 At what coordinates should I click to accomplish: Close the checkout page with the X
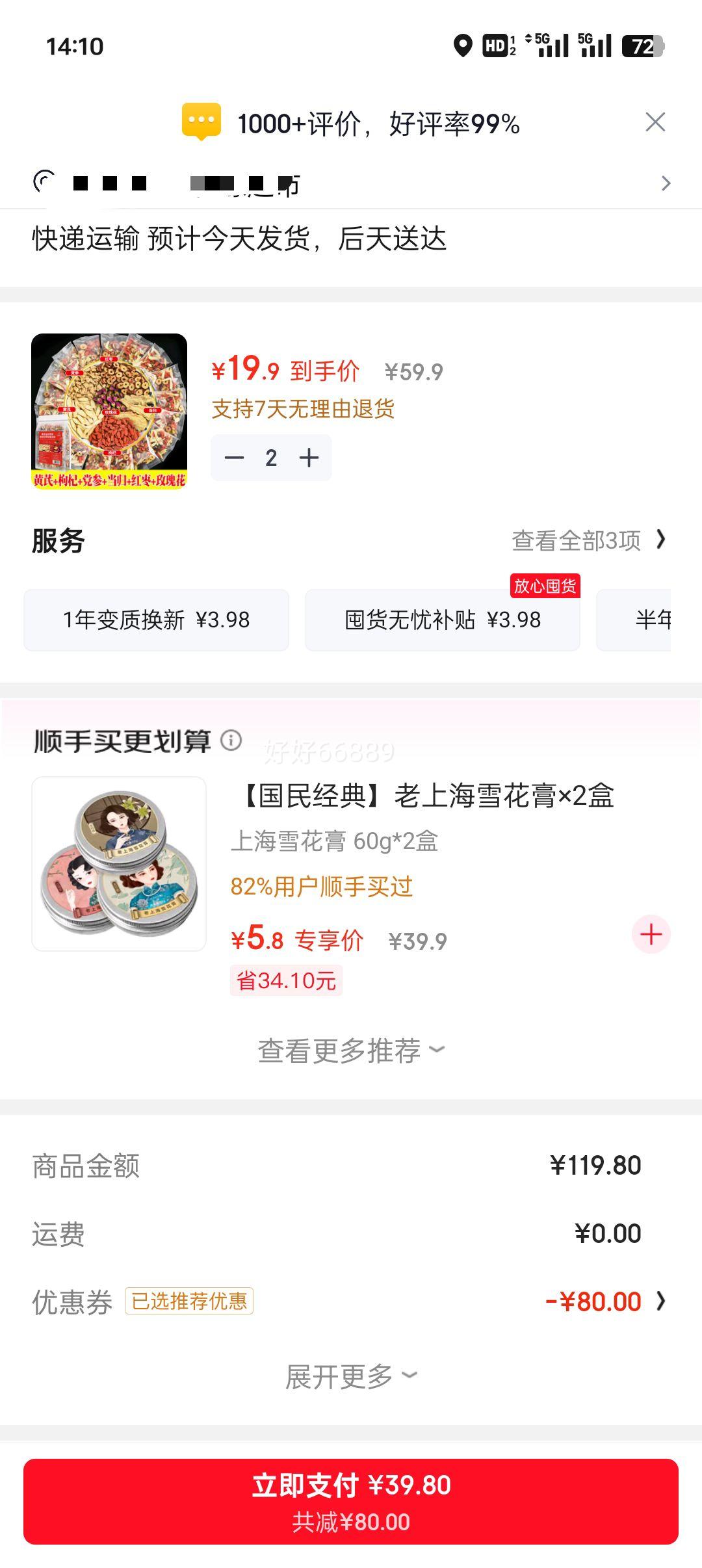pos(656,121)
